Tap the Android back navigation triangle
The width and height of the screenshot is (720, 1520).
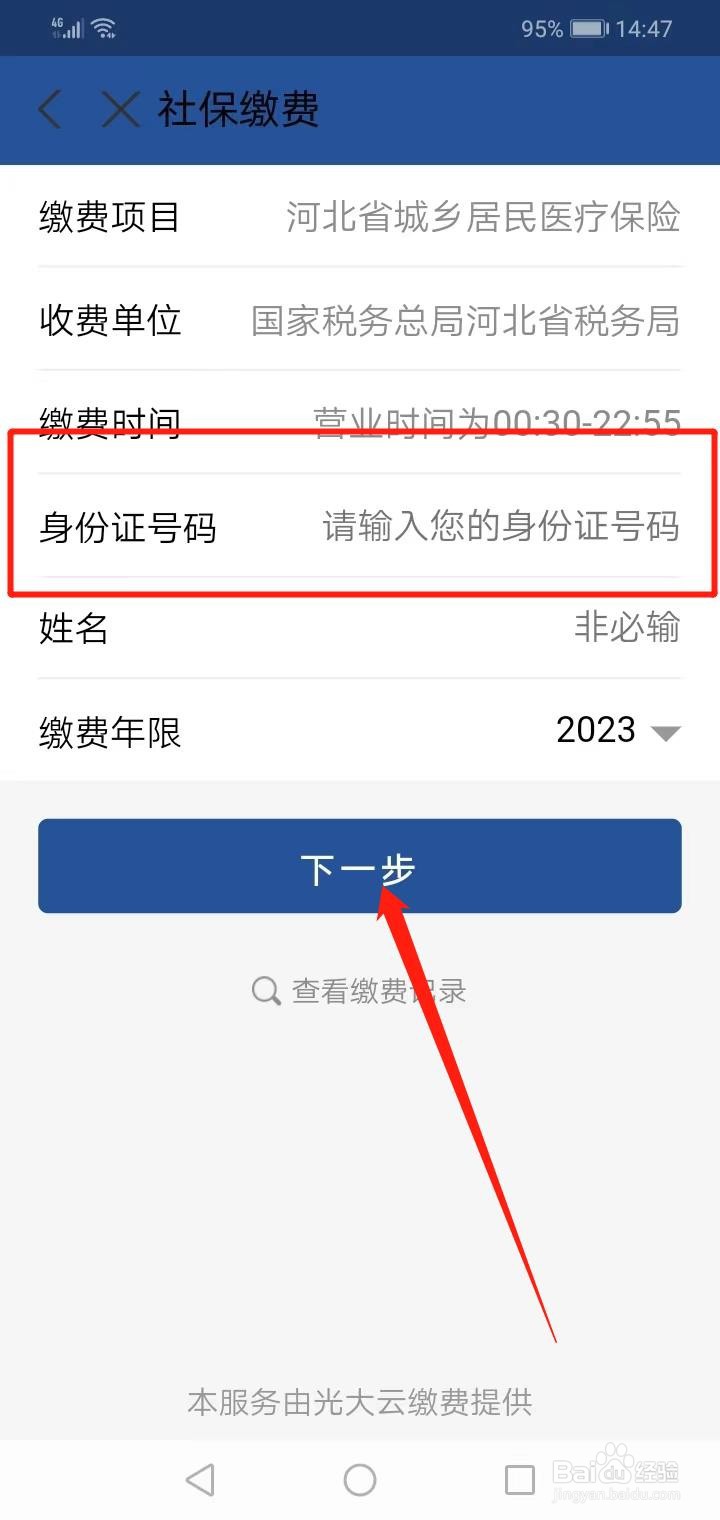[200, 1478]
